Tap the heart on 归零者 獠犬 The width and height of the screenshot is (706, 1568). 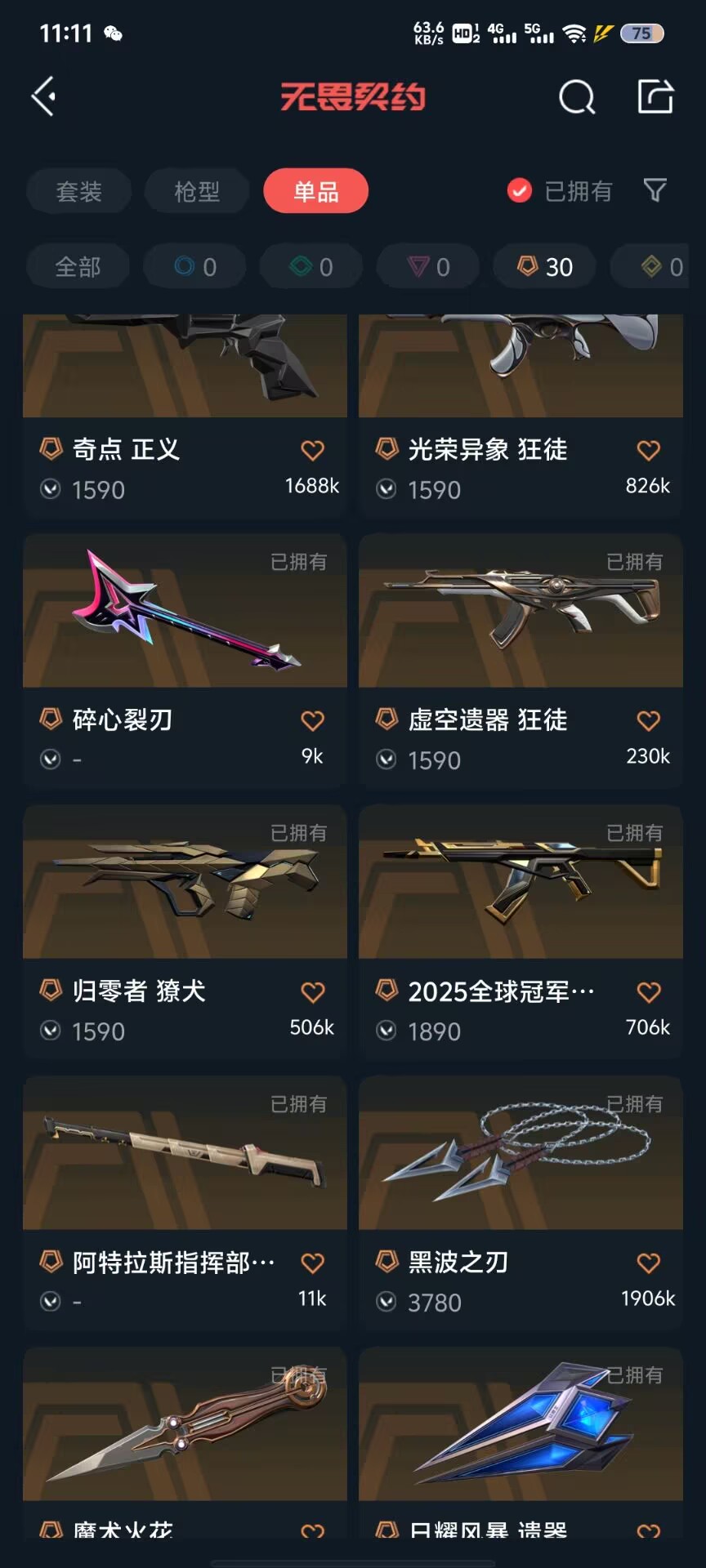[313, 992]
